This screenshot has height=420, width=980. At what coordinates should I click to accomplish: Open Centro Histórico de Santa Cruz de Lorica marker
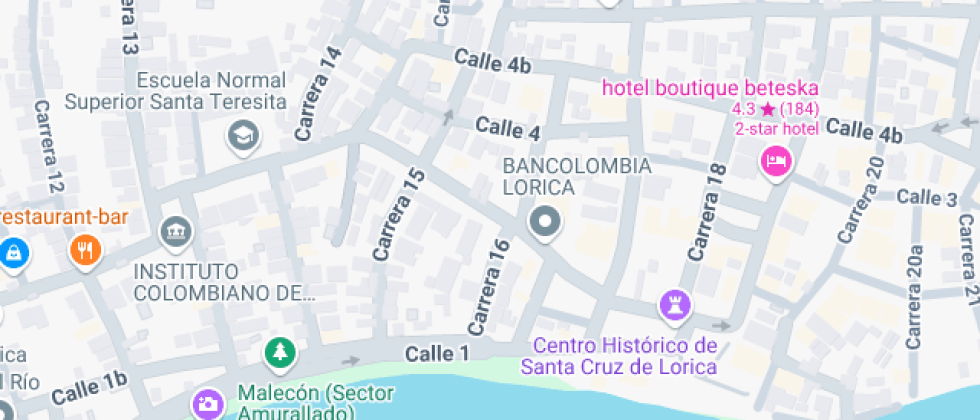click(x=675, y=304)
